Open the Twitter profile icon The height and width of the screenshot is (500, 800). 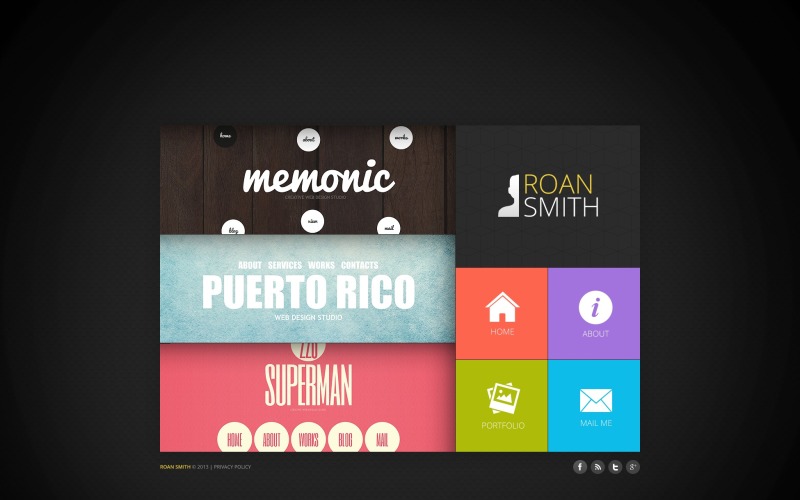pyautogui.click(x=615, y=467)
